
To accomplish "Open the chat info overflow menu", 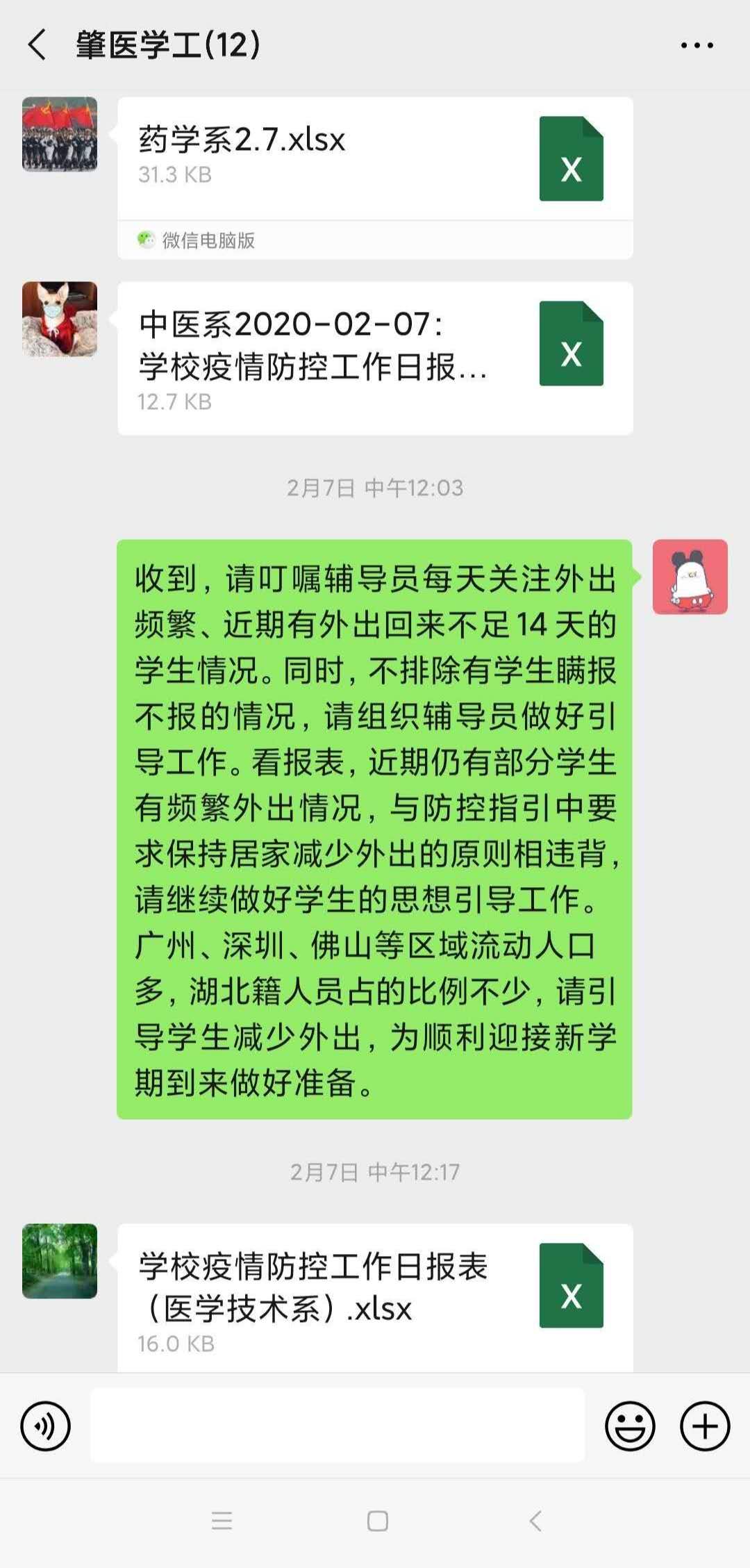I will pyautogui.click(x=697, y=46).
